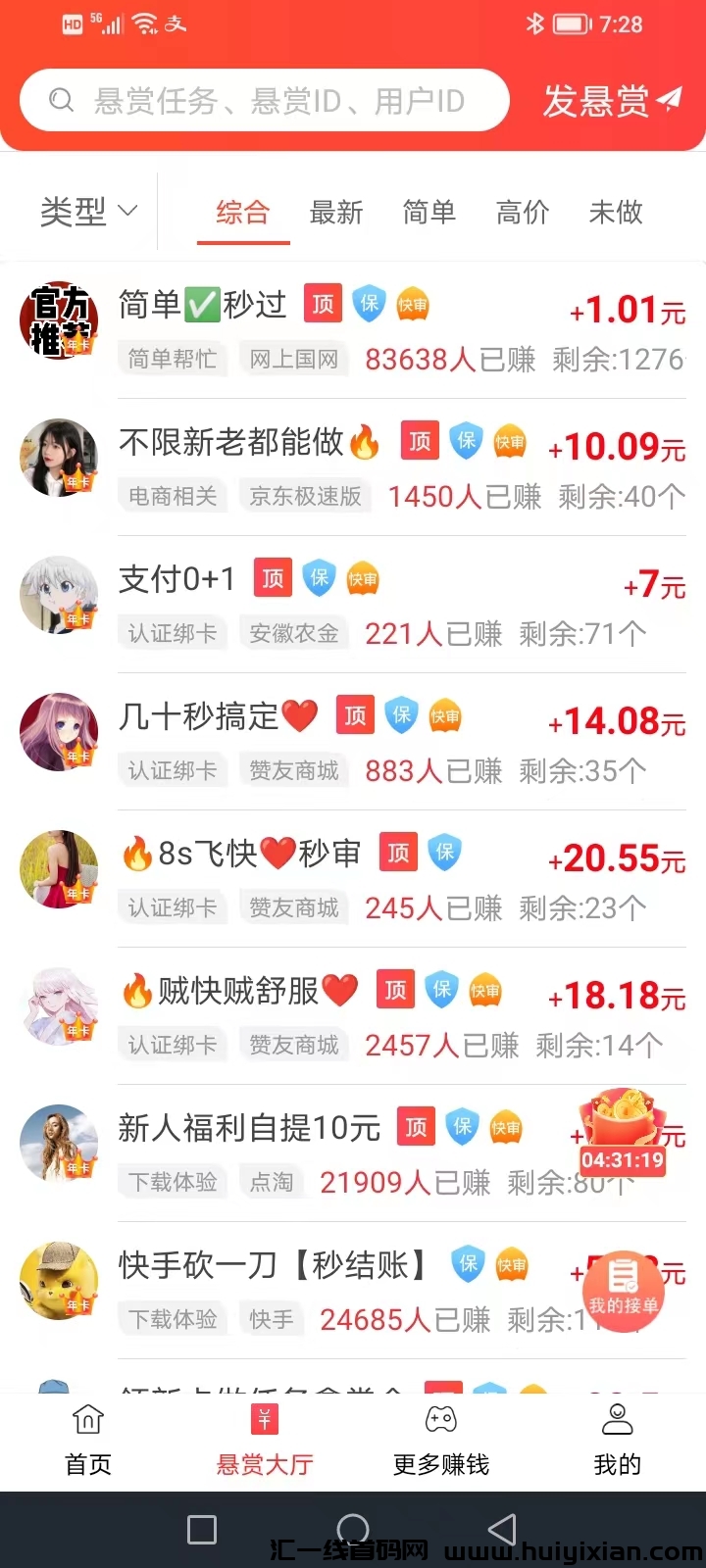Tap the floating 我的接单 icon
Image resolution: width=706 pixels, height=1568 pixels.
click(x=626, y=1292)
